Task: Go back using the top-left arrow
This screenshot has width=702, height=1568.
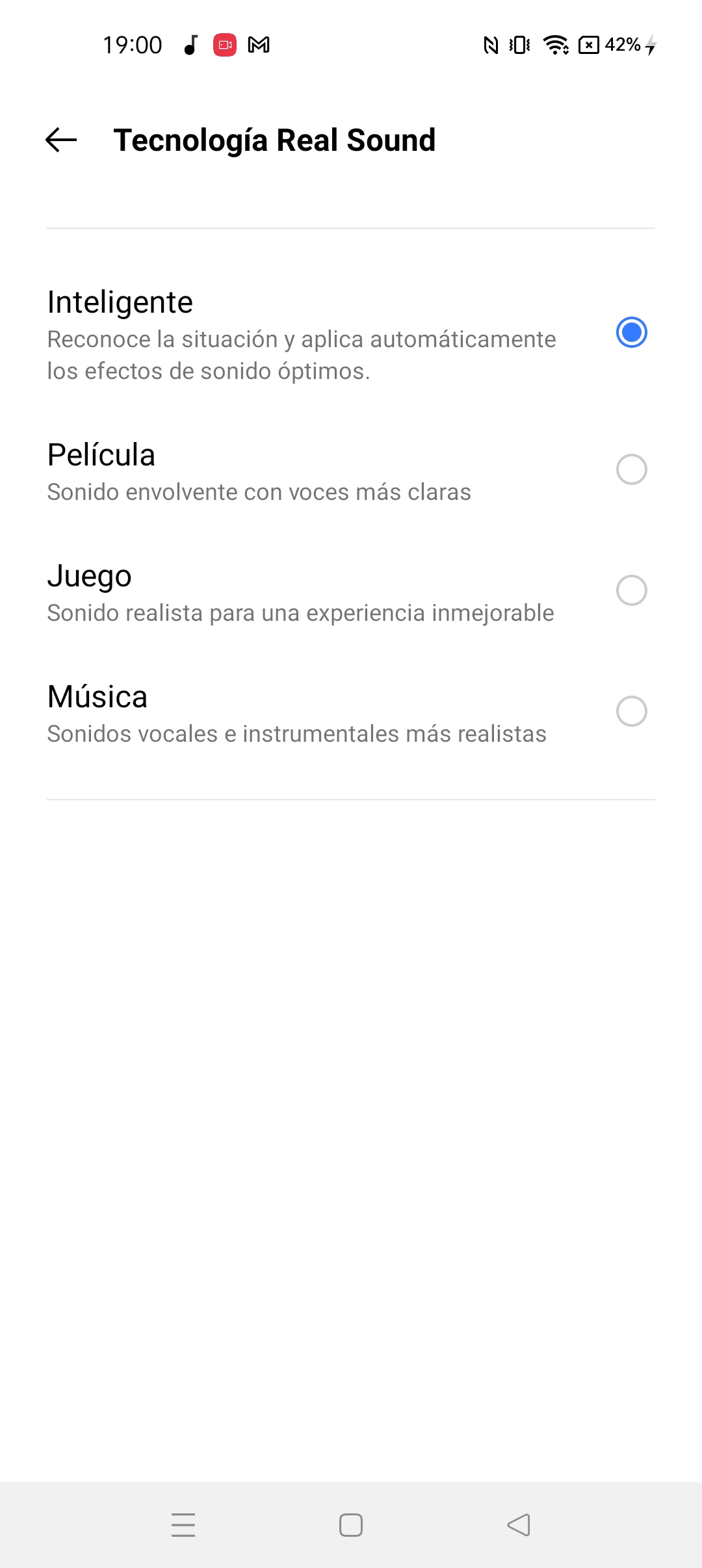Action: [x=61, y=140]
